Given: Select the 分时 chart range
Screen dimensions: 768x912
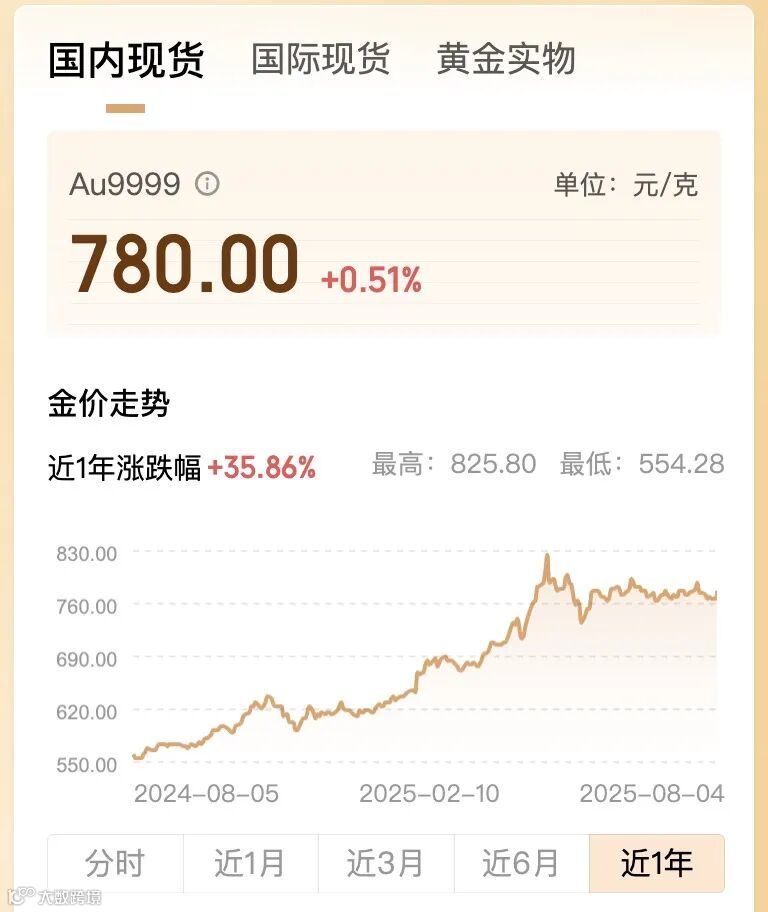Looking at the screenshot, I should tap(115, 863).
